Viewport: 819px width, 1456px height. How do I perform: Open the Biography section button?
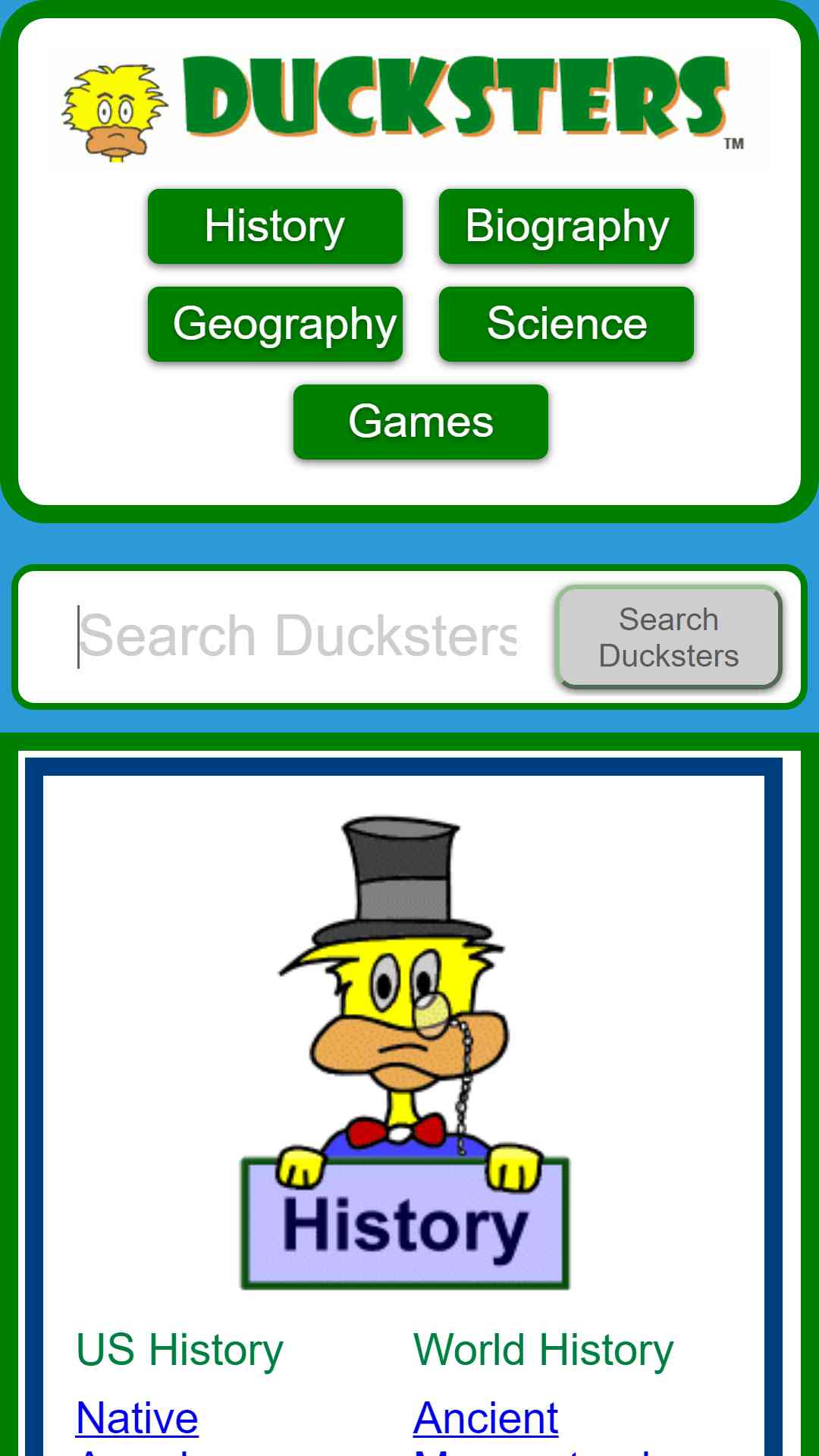566,226
